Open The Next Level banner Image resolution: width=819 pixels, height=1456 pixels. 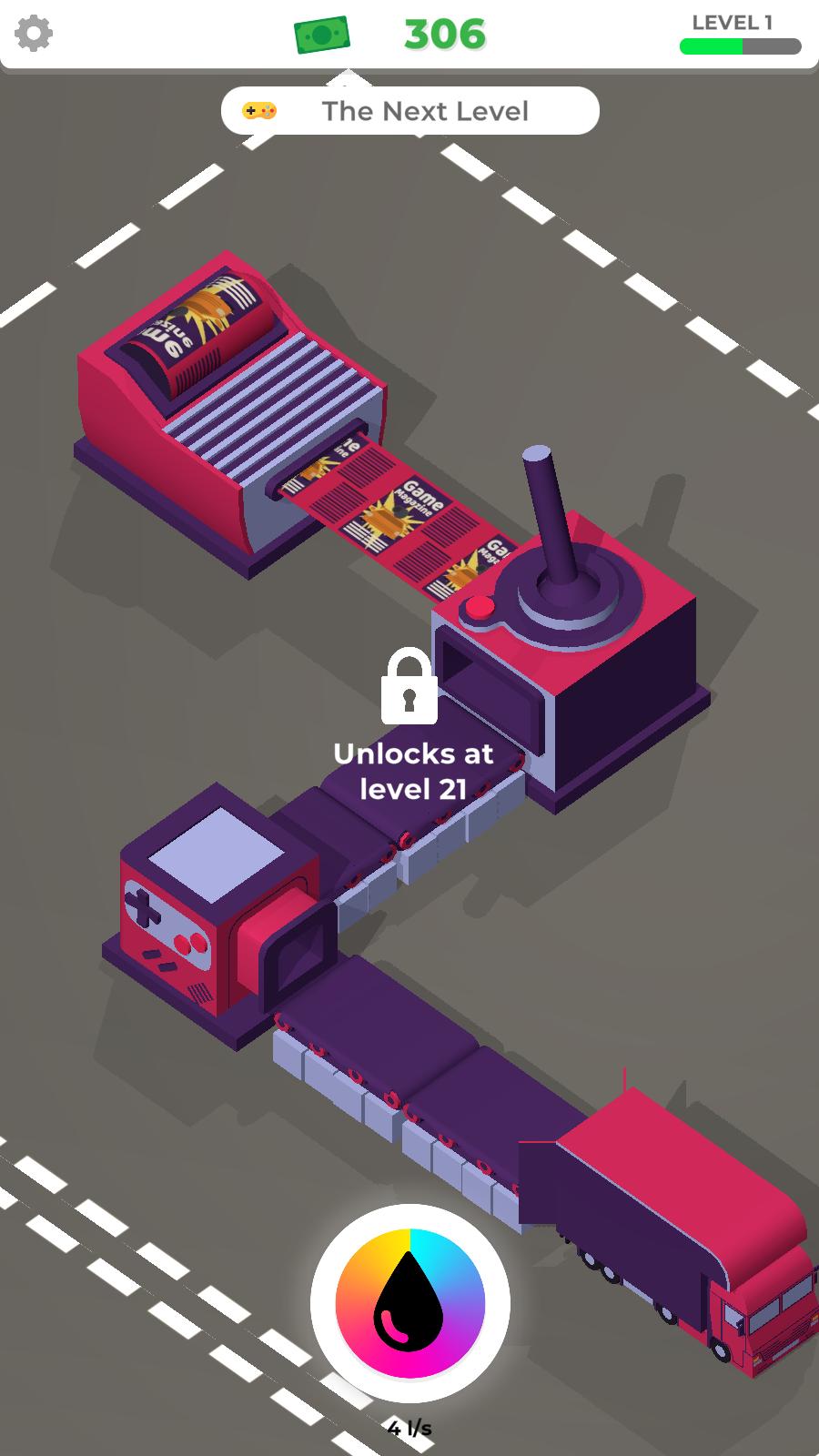pos(410,111)
